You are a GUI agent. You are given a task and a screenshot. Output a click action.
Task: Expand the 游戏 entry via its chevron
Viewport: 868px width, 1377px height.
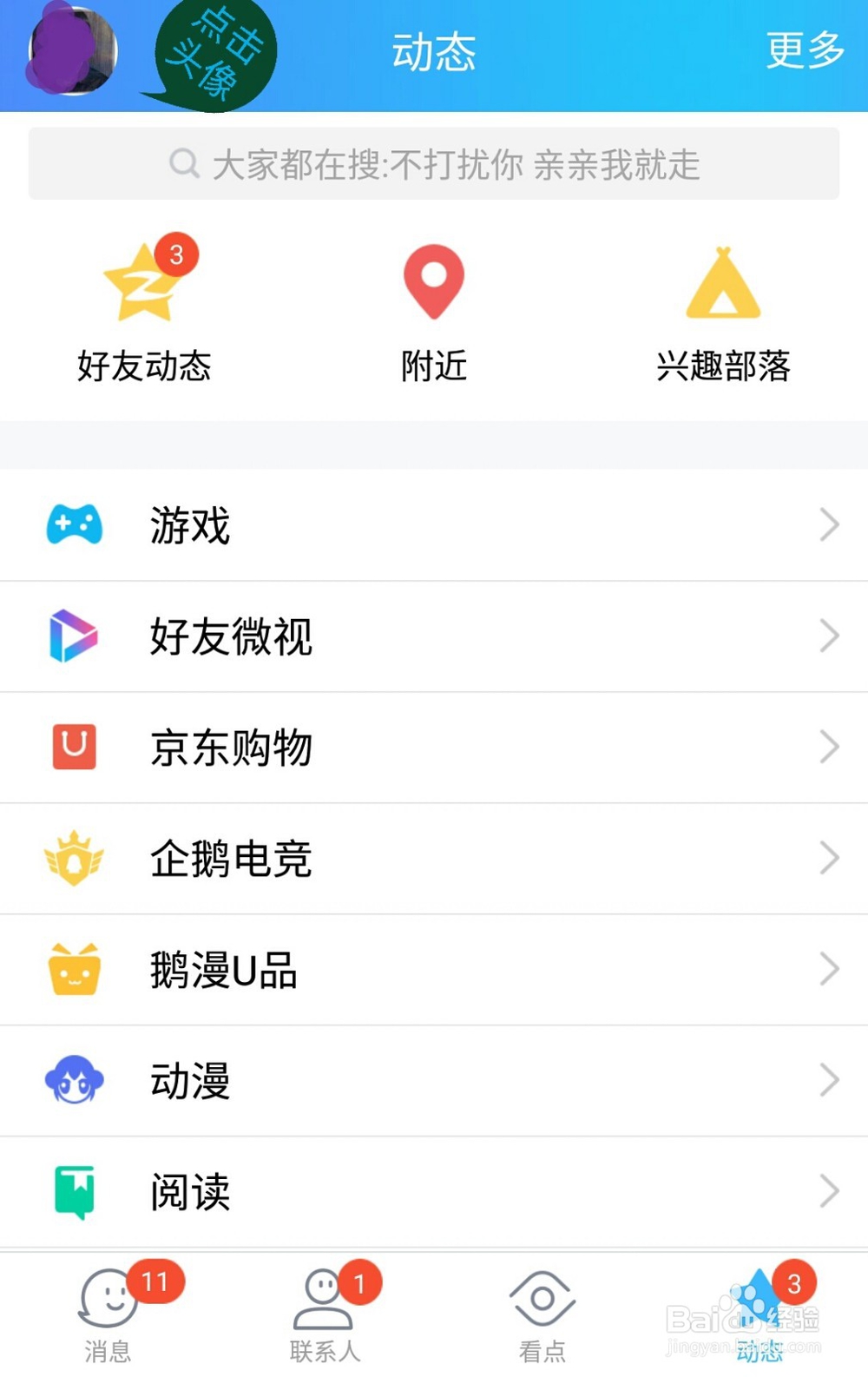pyautogui.click(x=829, y=525)
